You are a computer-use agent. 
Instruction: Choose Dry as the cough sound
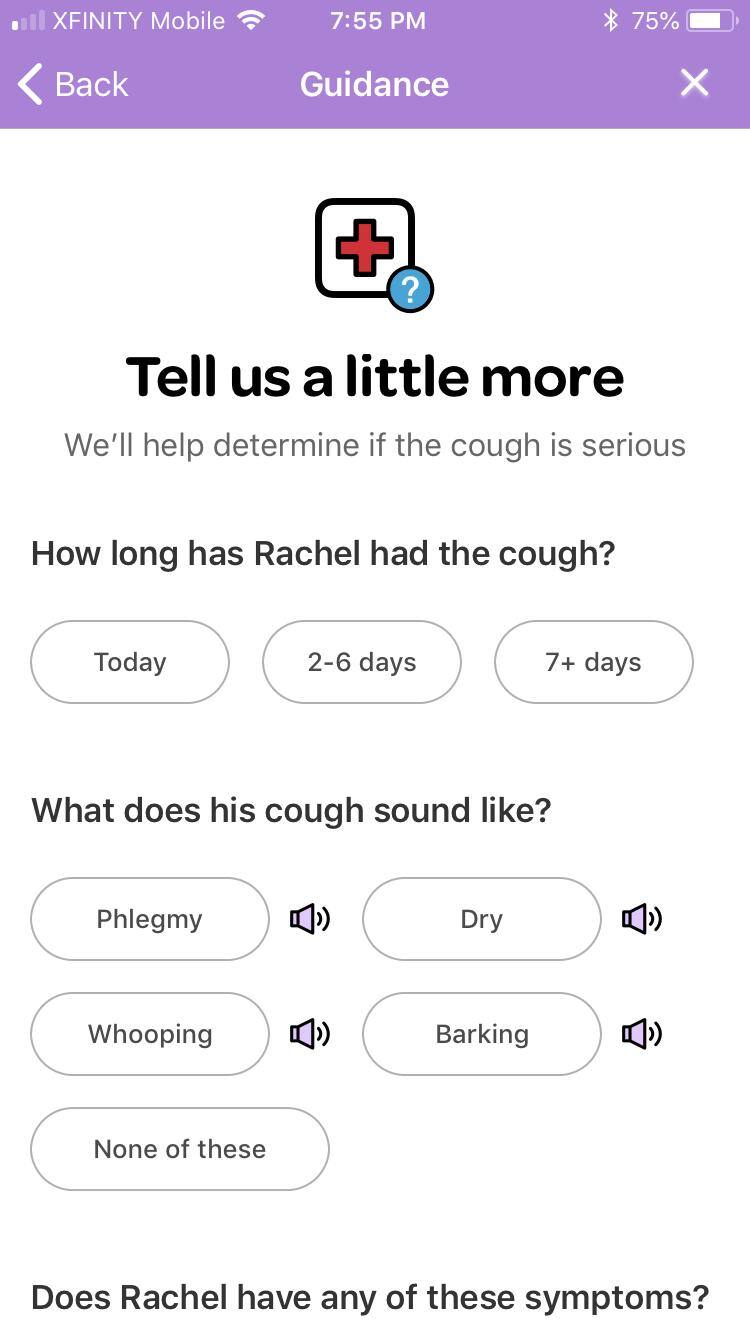coord(481,919)
